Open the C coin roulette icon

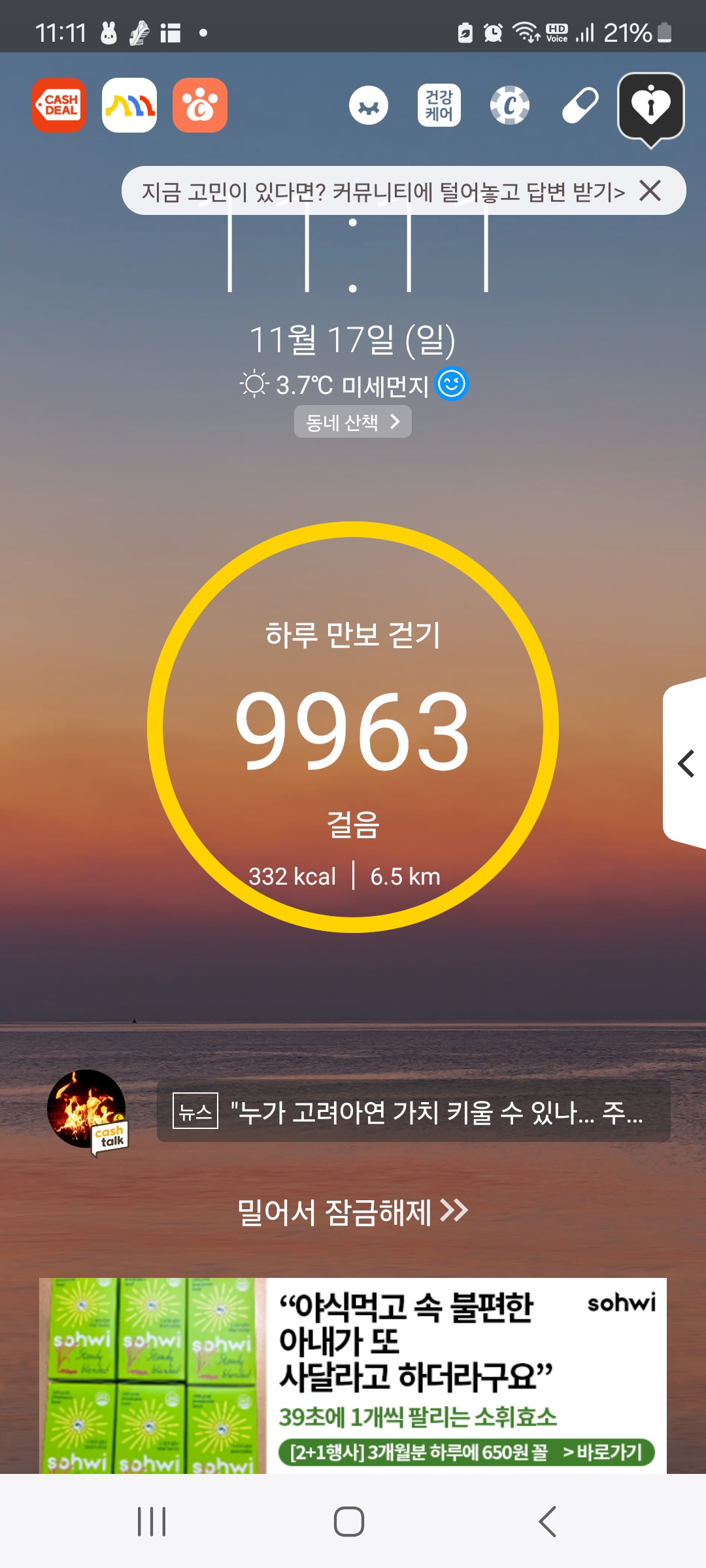[x=510, y=106]
